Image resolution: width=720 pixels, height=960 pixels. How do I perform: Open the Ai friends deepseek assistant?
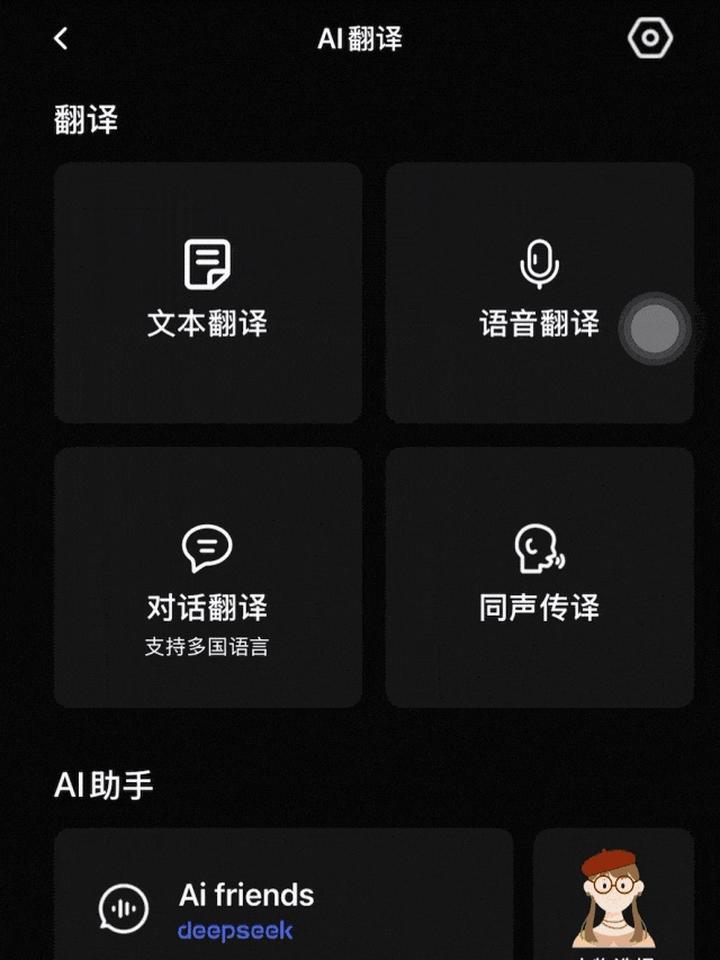click(x=283, y=900)
